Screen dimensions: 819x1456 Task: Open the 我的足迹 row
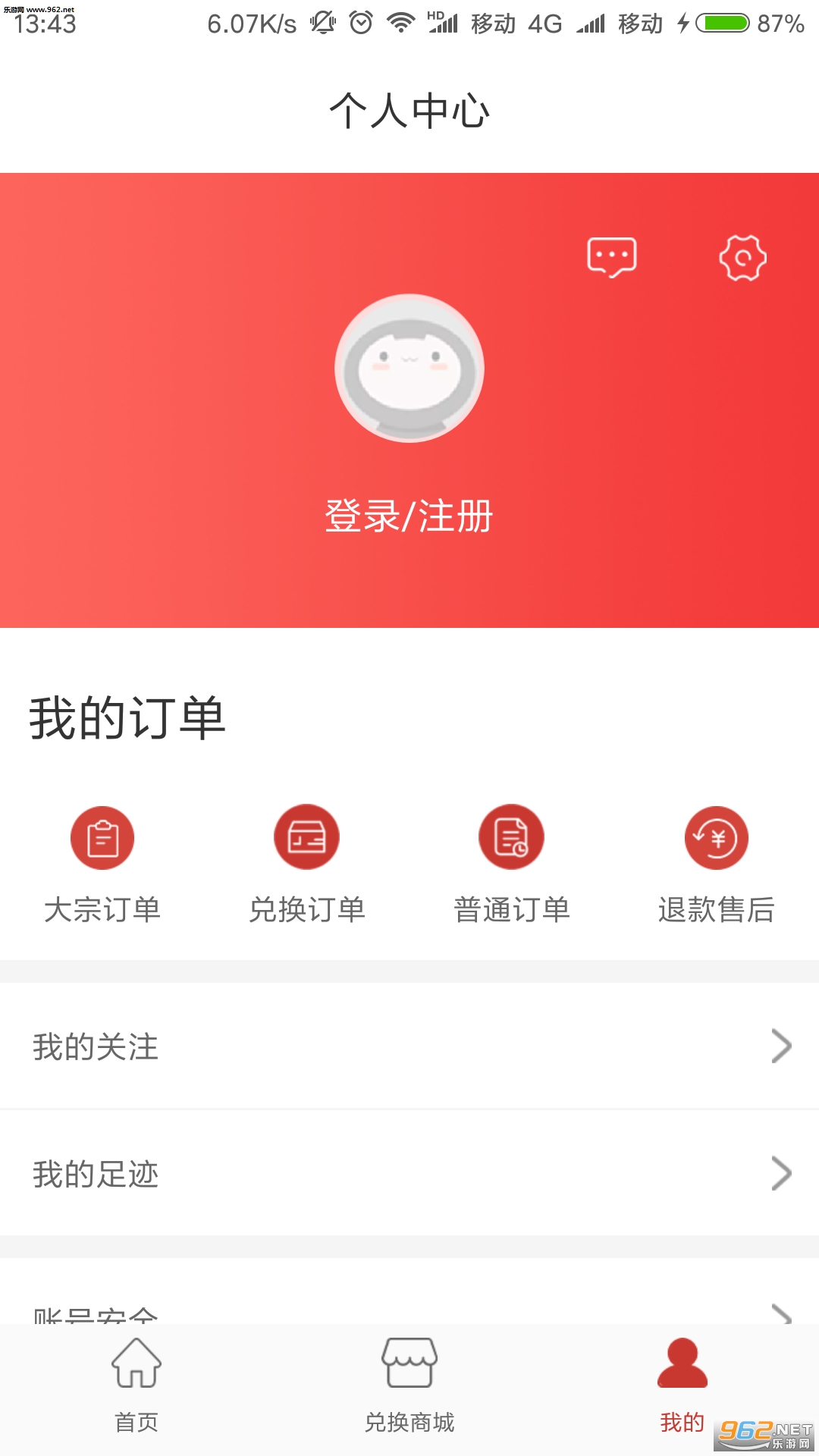click(409, 1173)
